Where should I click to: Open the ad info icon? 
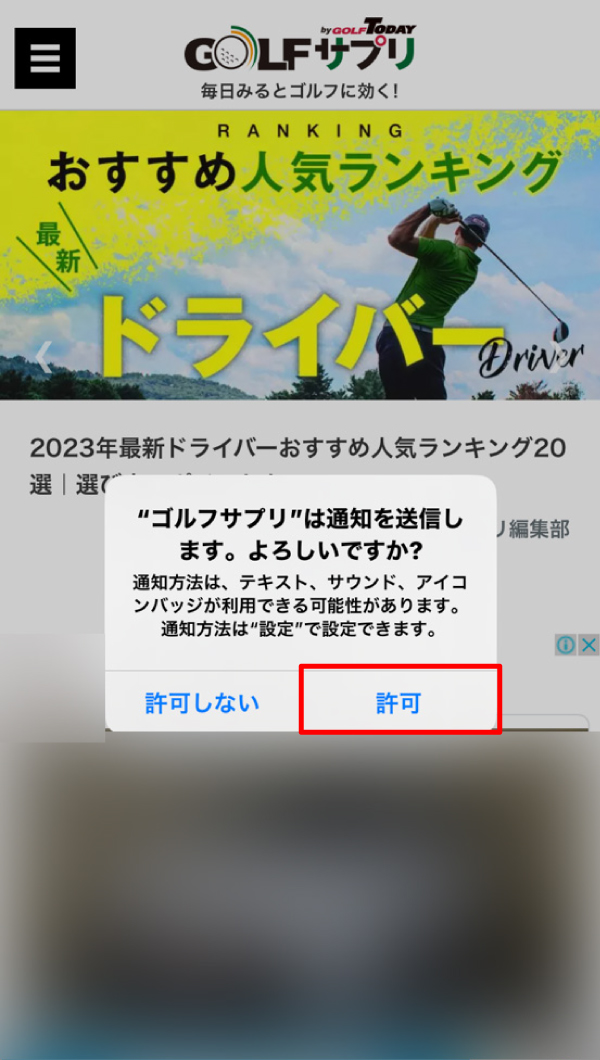[566, 645]
